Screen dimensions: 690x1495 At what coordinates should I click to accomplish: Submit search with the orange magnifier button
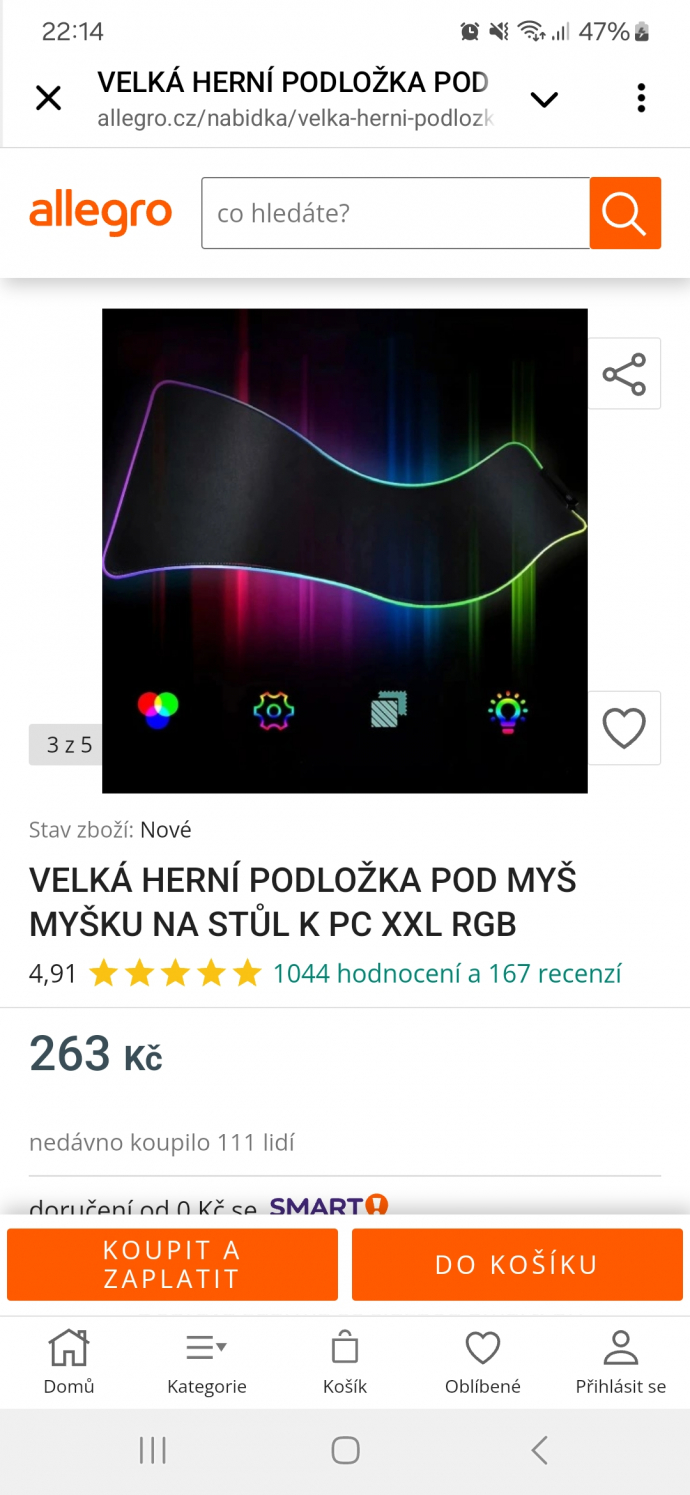(x=625, y=213)
